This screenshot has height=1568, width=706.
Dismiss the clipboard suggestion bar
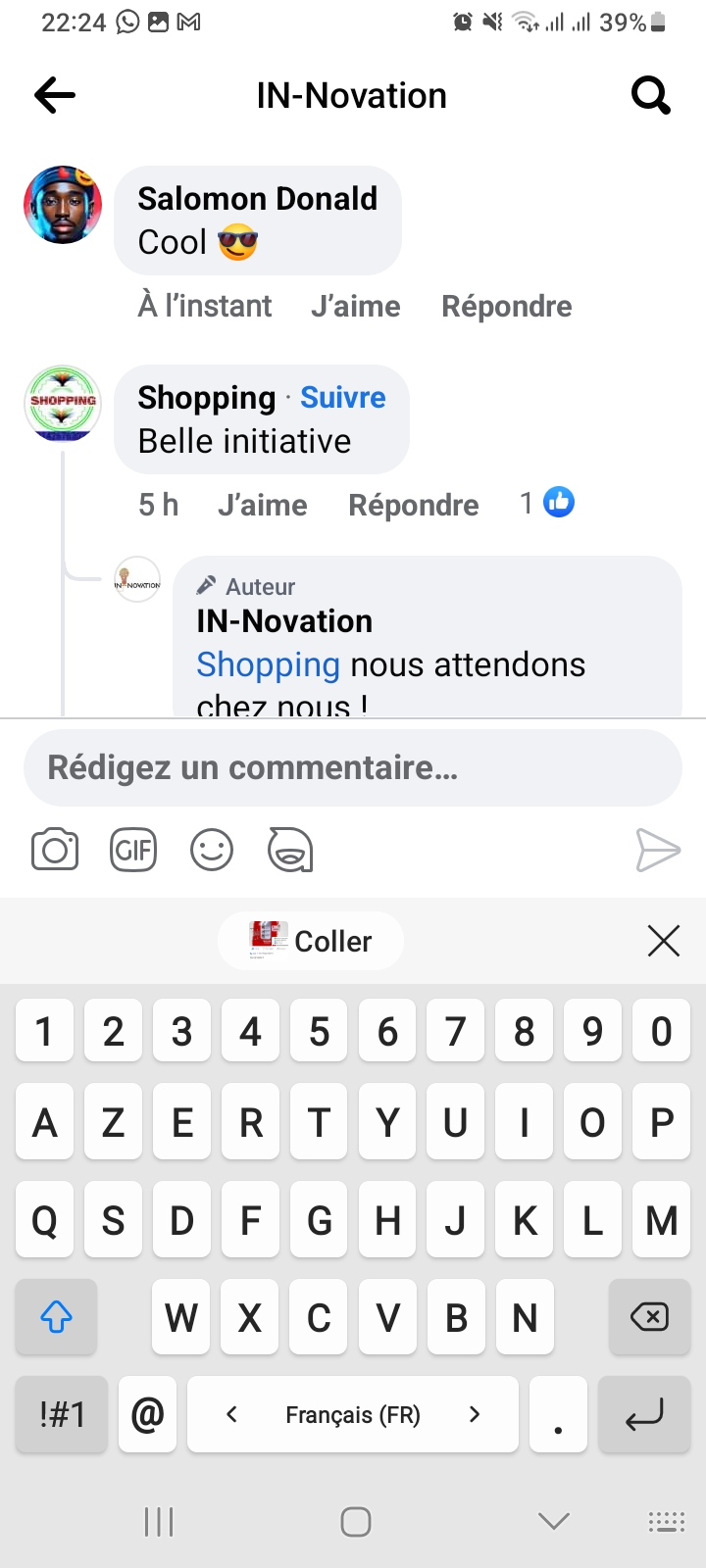click(x=664, y=941)
